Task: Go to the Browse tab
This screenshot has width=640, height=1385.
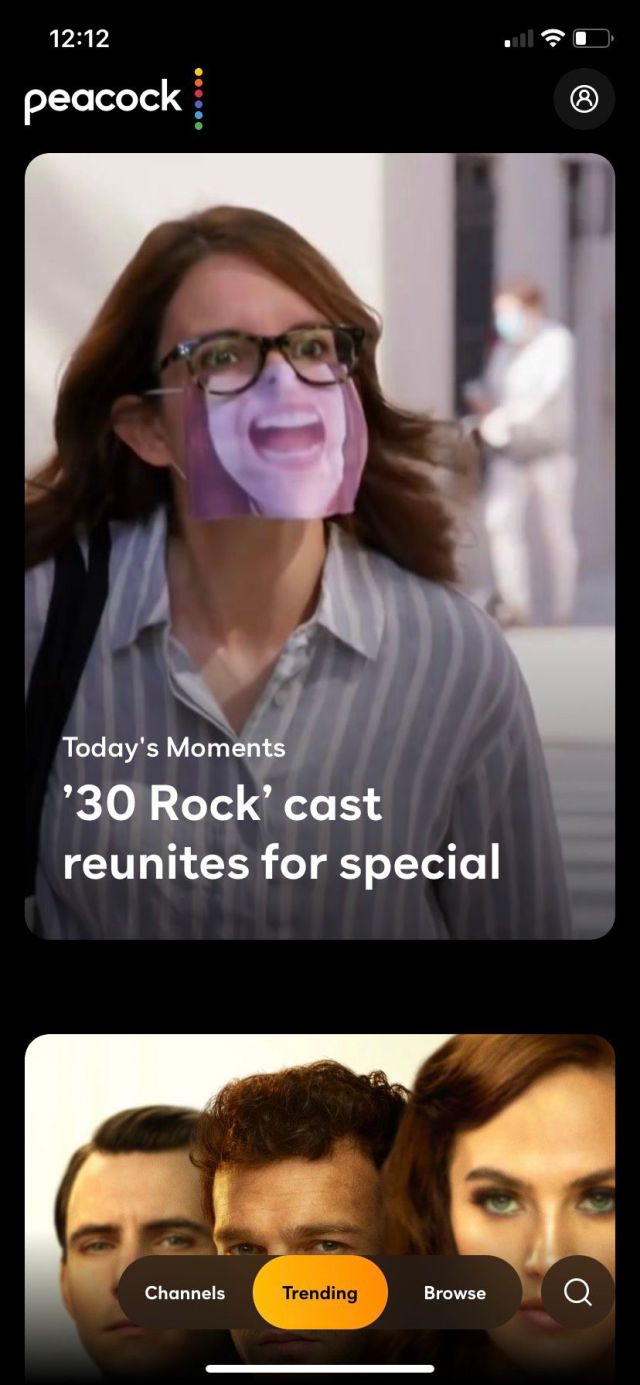Action: click(x=454, y=1292)
